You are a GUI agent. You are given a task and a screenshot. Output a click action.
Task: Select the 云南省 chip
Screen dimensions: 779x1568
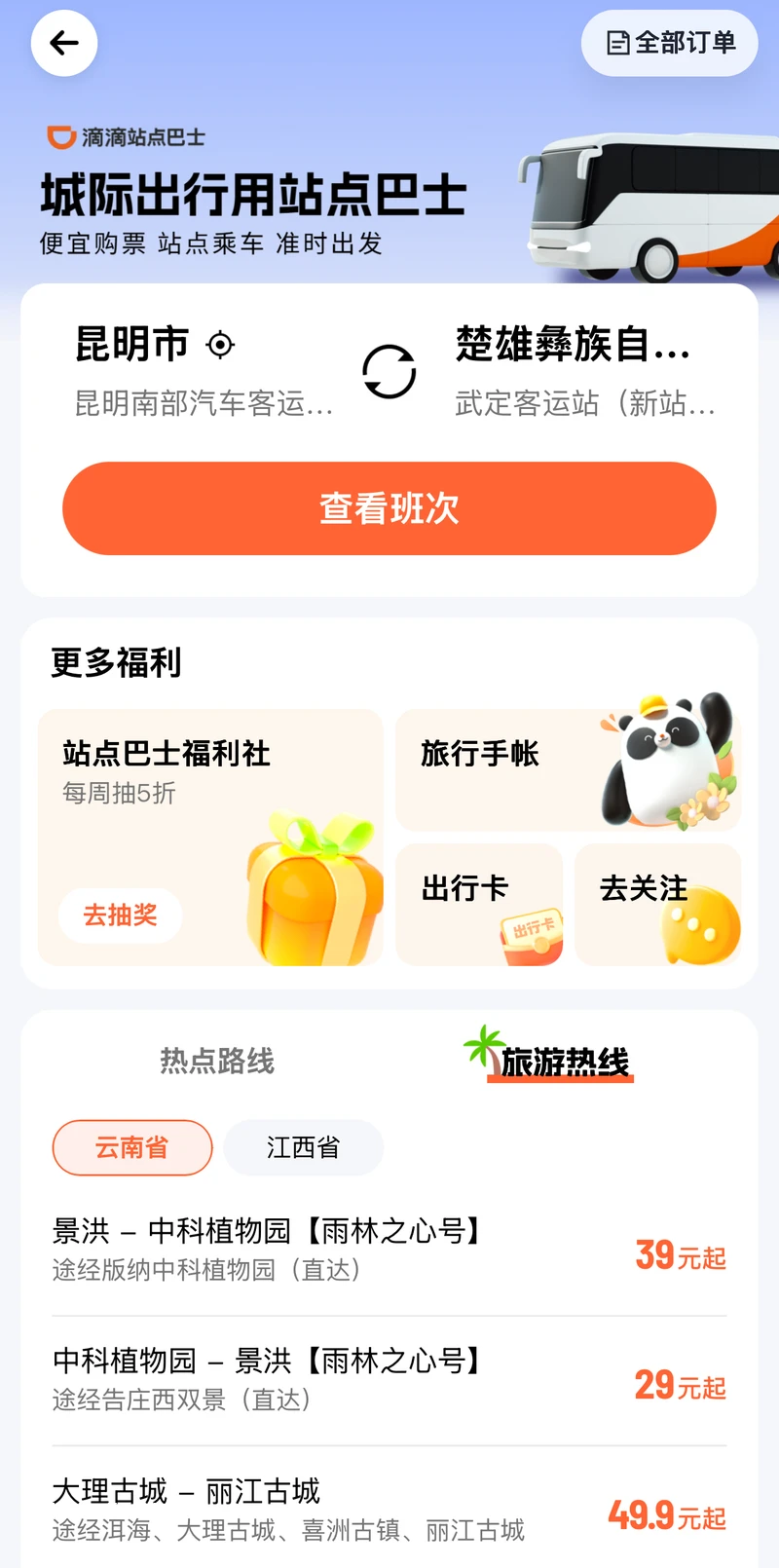point(132,1147)
